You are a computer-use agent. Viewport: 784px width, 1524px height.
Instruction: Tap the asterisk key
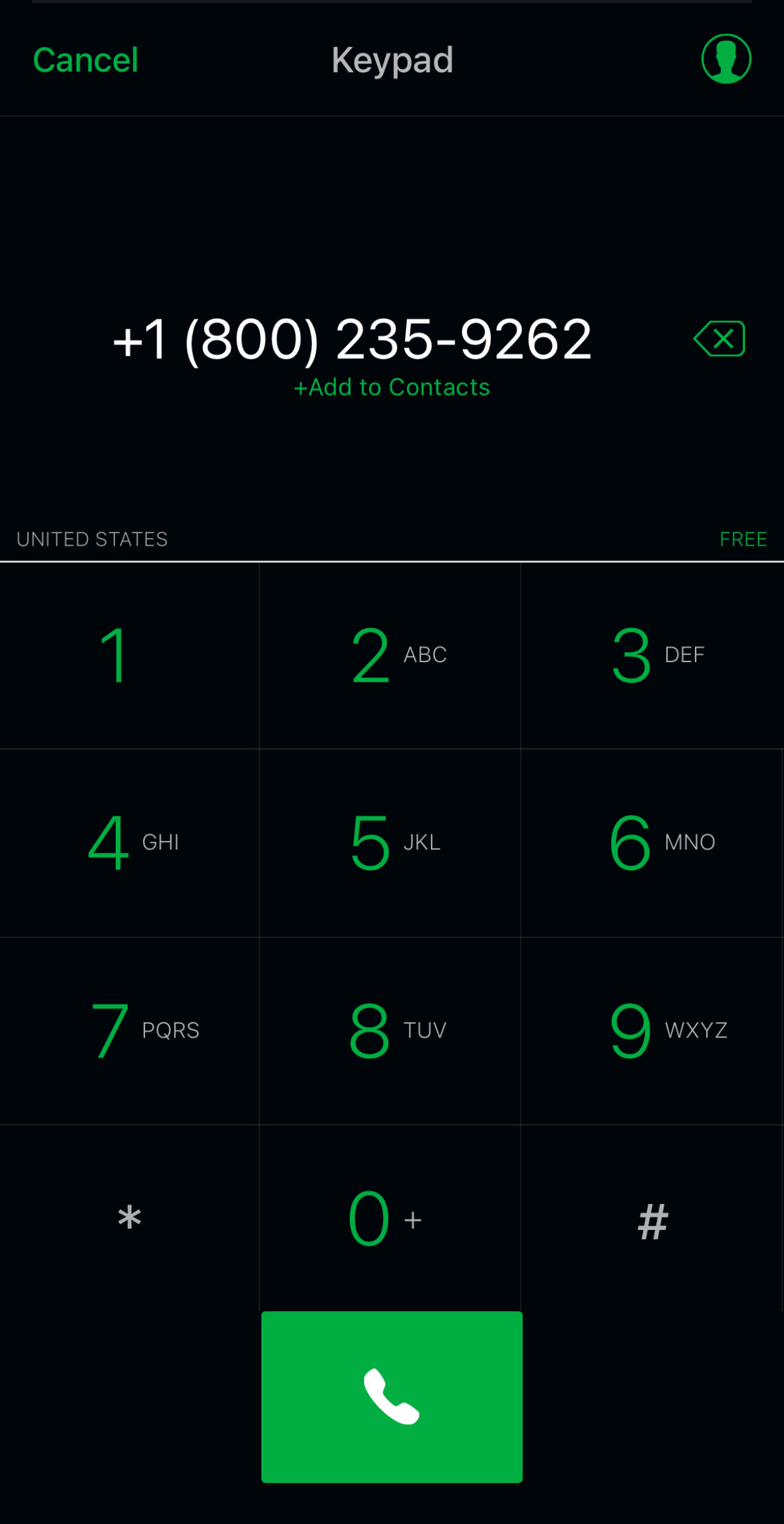[129, 1218]
